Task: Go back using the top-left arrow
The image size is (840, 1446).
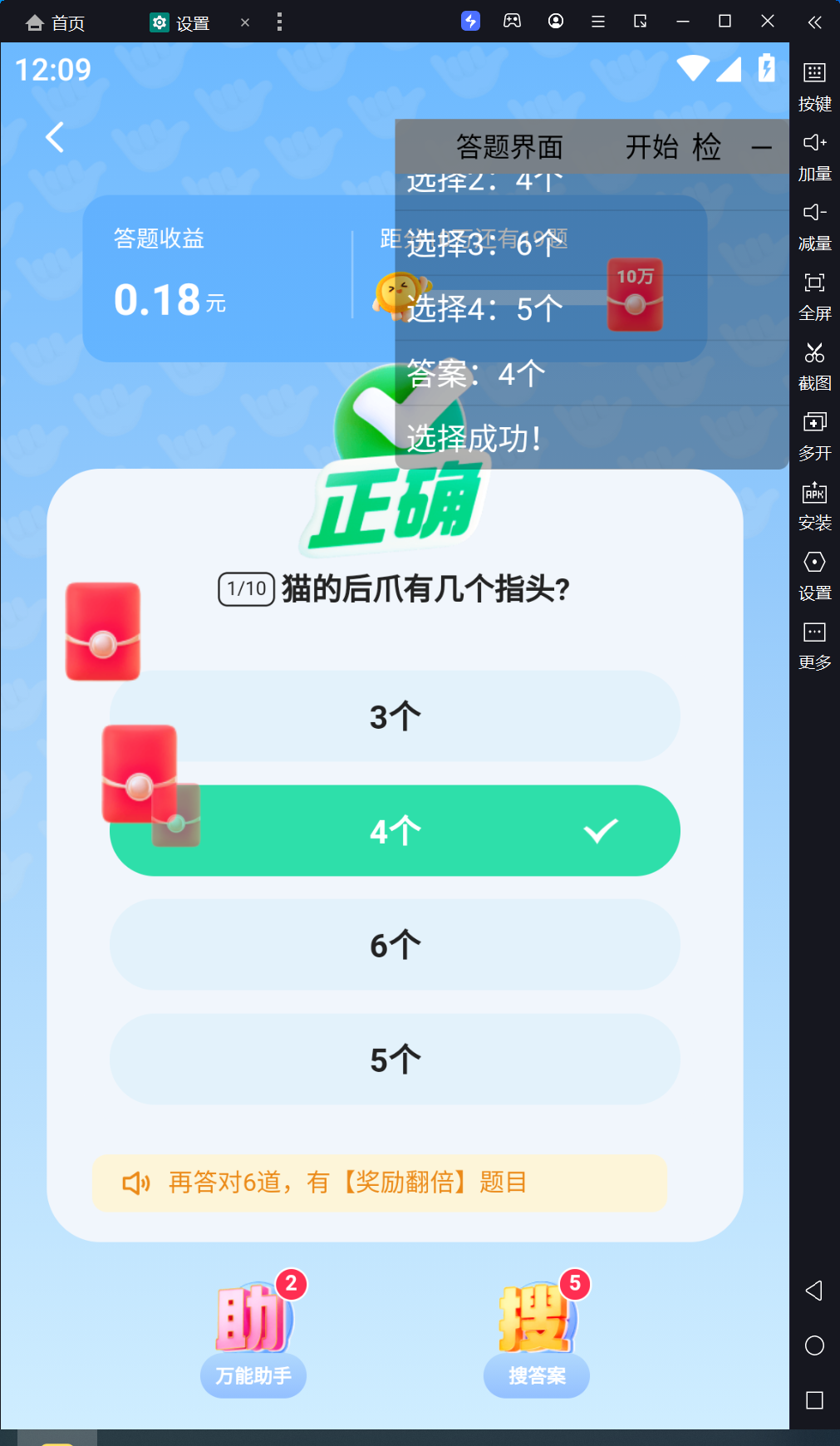Action: pos(55,137)
